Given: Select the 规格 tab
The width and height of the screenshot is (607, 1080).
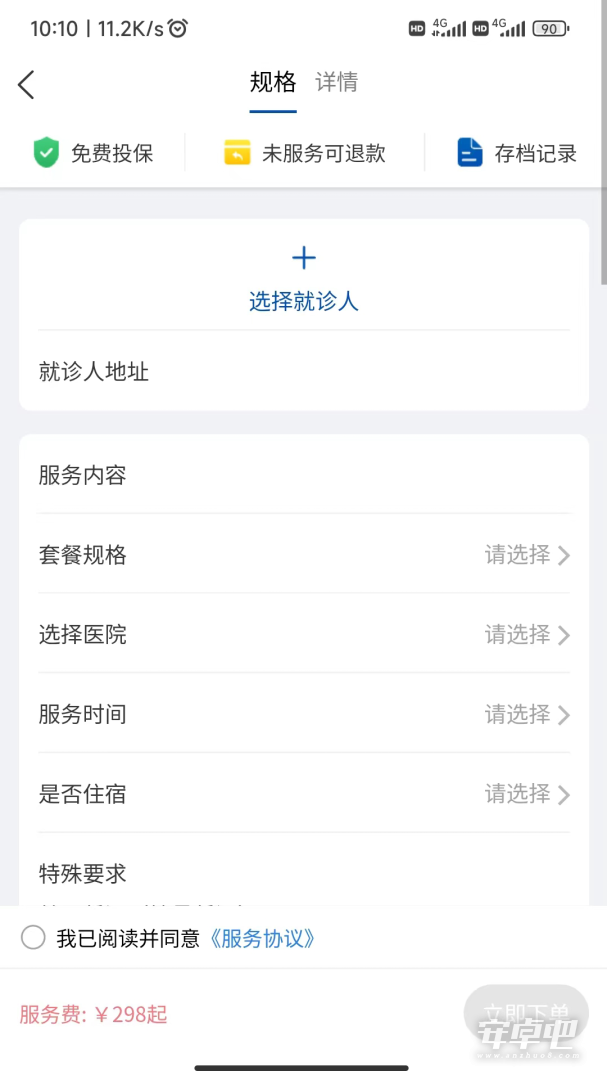Looking at the screenshot, I should click(x=273, y=82).
